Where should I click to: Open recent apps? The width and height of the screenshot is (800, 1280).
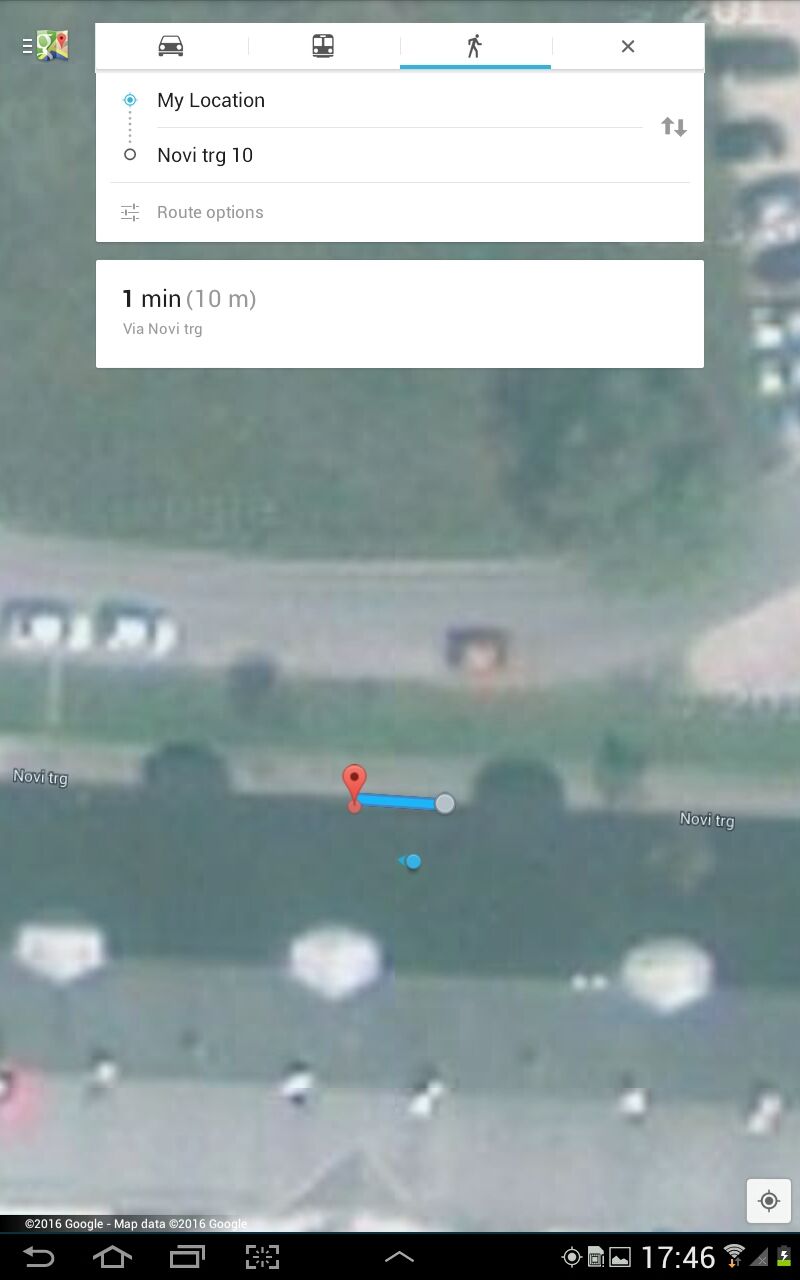click(x=187, y=1256)
